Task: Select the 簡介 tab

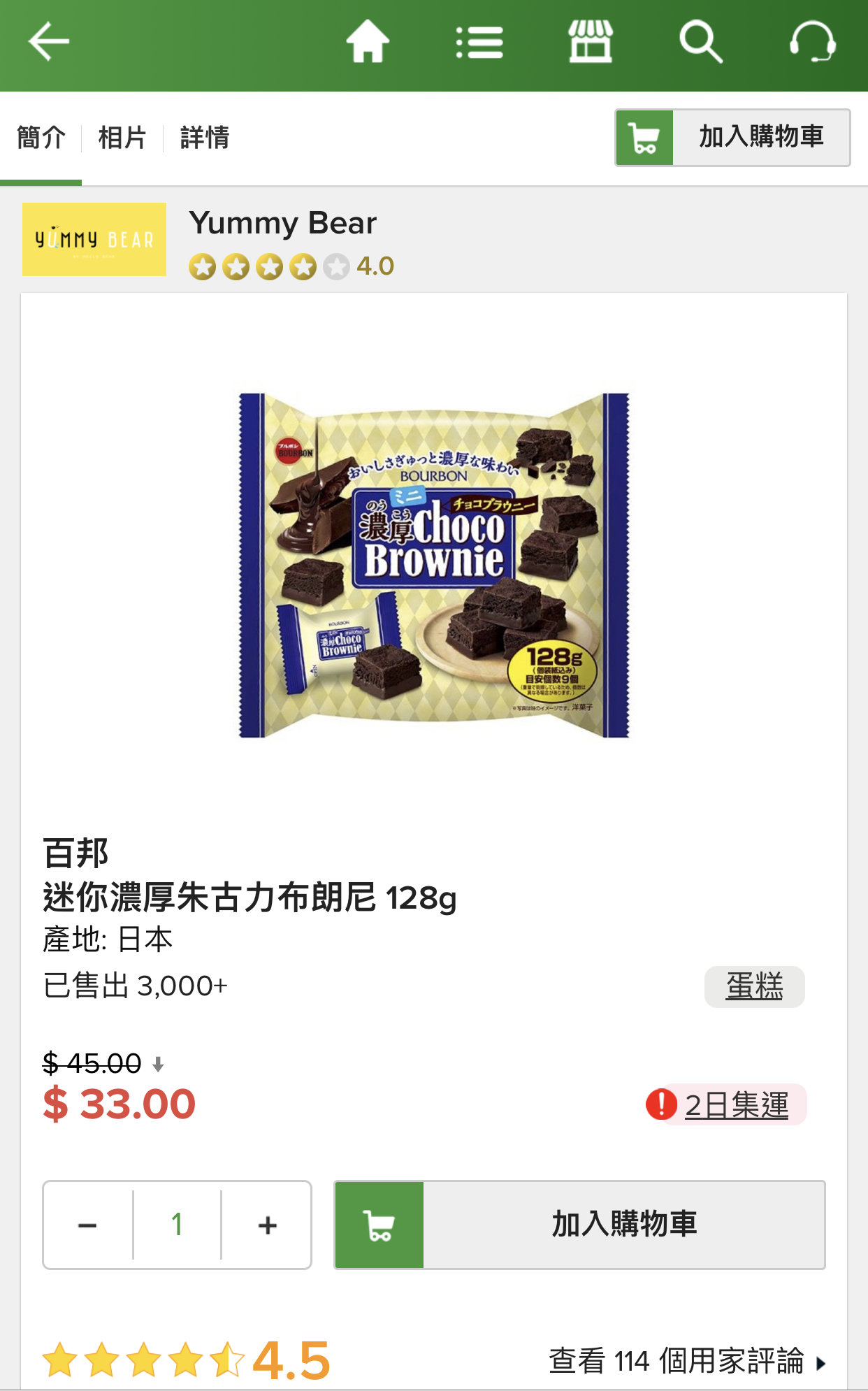Action: point(41,138)
